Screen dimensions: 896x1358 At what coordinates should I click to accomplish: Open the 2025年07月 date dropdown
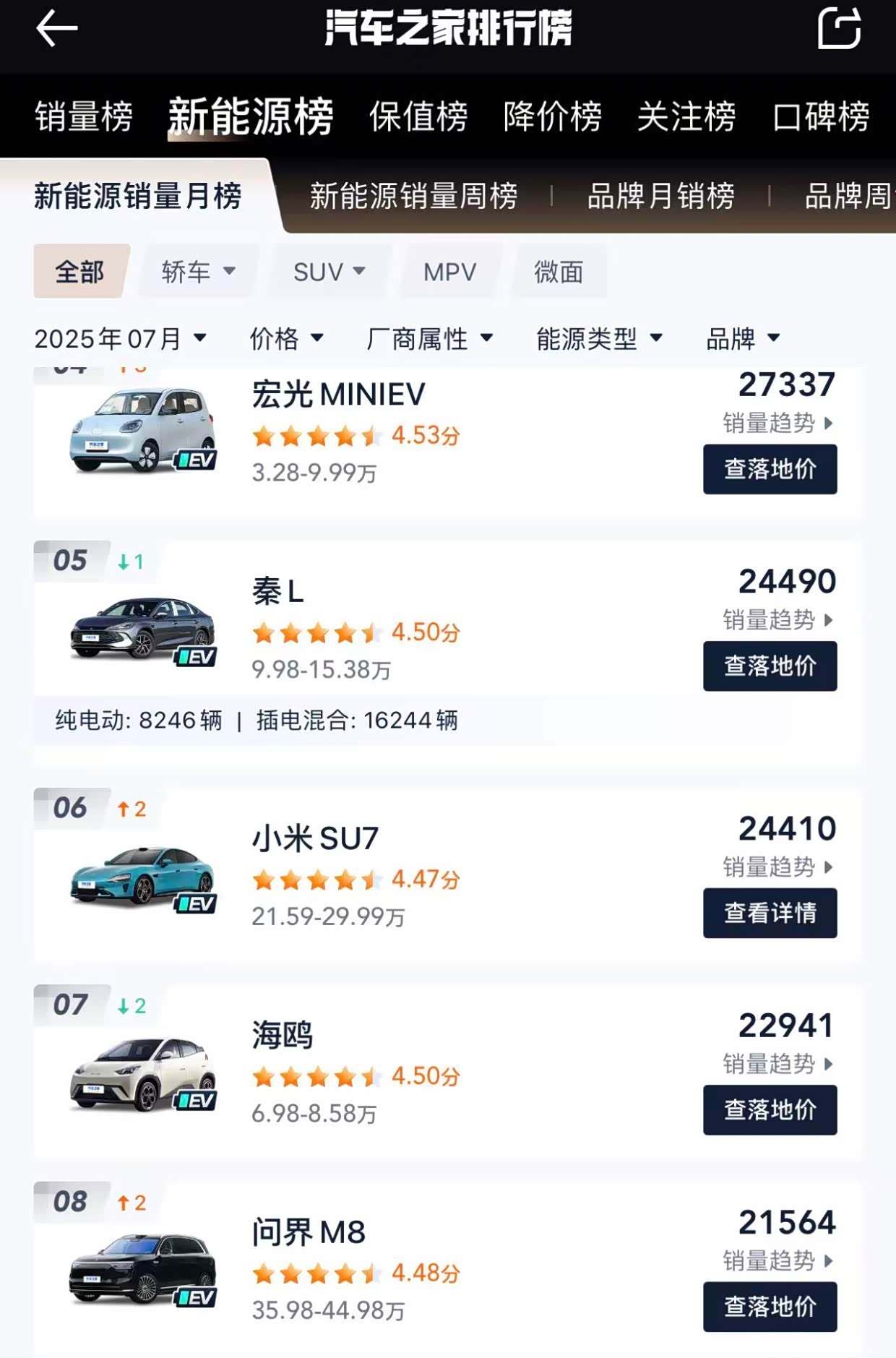121,338
